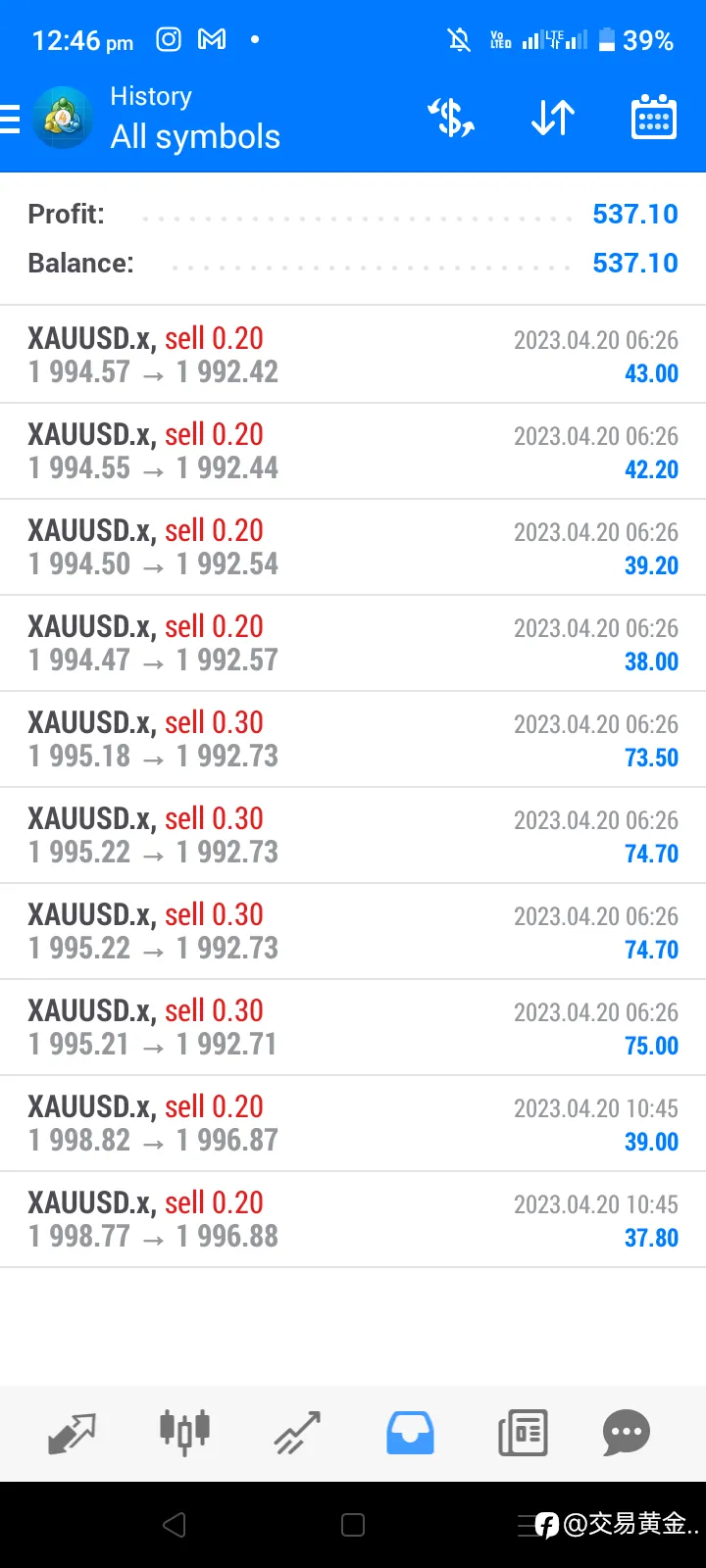Open the trade with profit 37.80
Screen dimensions: 706x1568
click(353, 1219)
